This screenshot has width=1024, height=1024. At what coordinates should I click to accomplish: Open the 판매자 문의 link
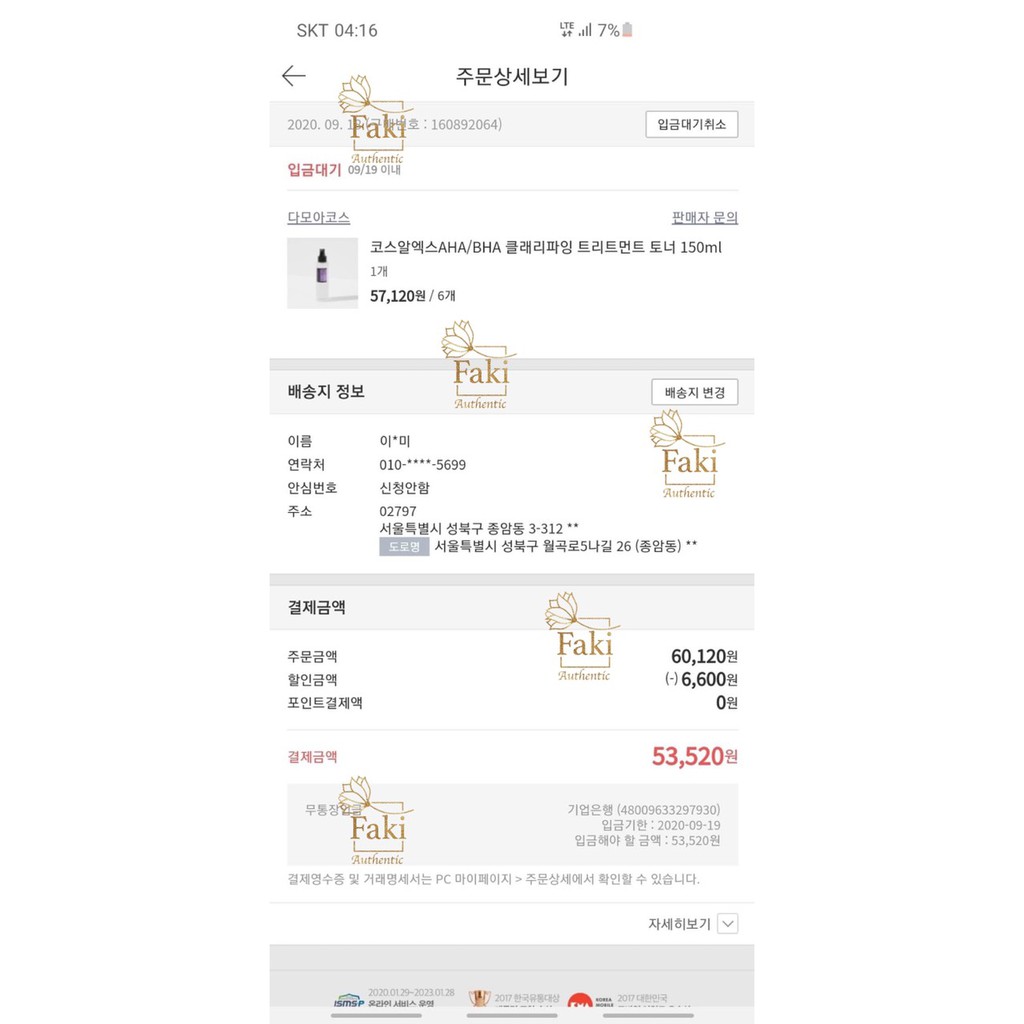pos(704,217)
